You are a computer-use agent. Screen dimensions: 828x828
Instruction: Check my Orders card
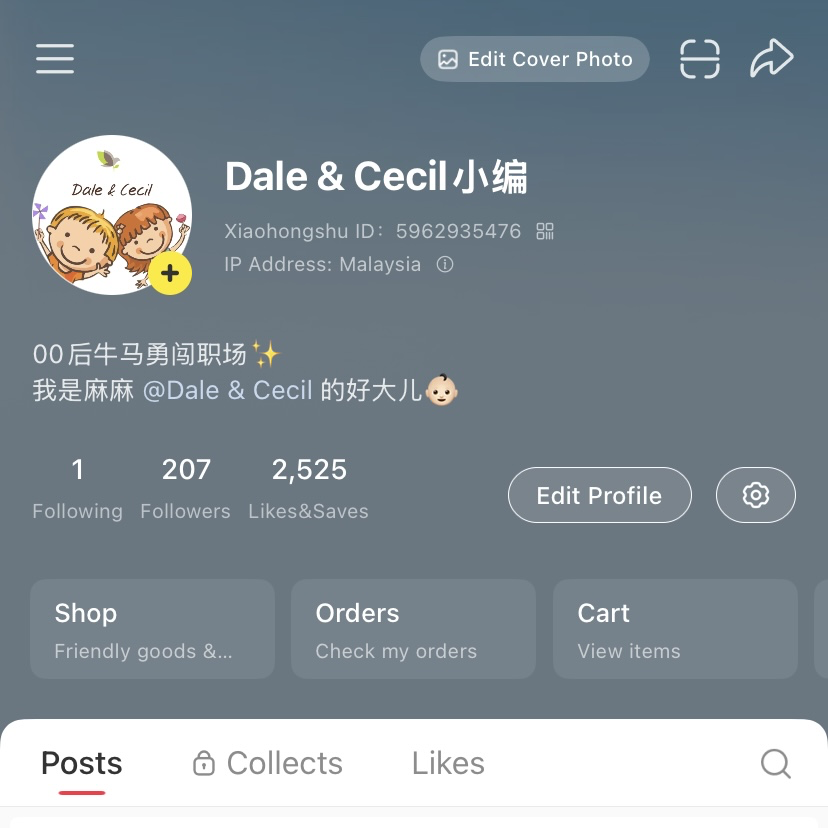pos(413,630)
